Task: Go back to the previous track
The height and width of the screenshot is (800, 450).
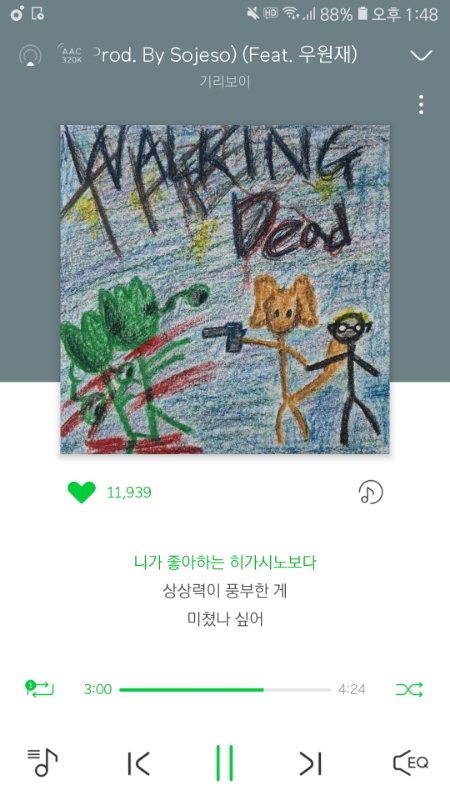Action: [138, 764]
